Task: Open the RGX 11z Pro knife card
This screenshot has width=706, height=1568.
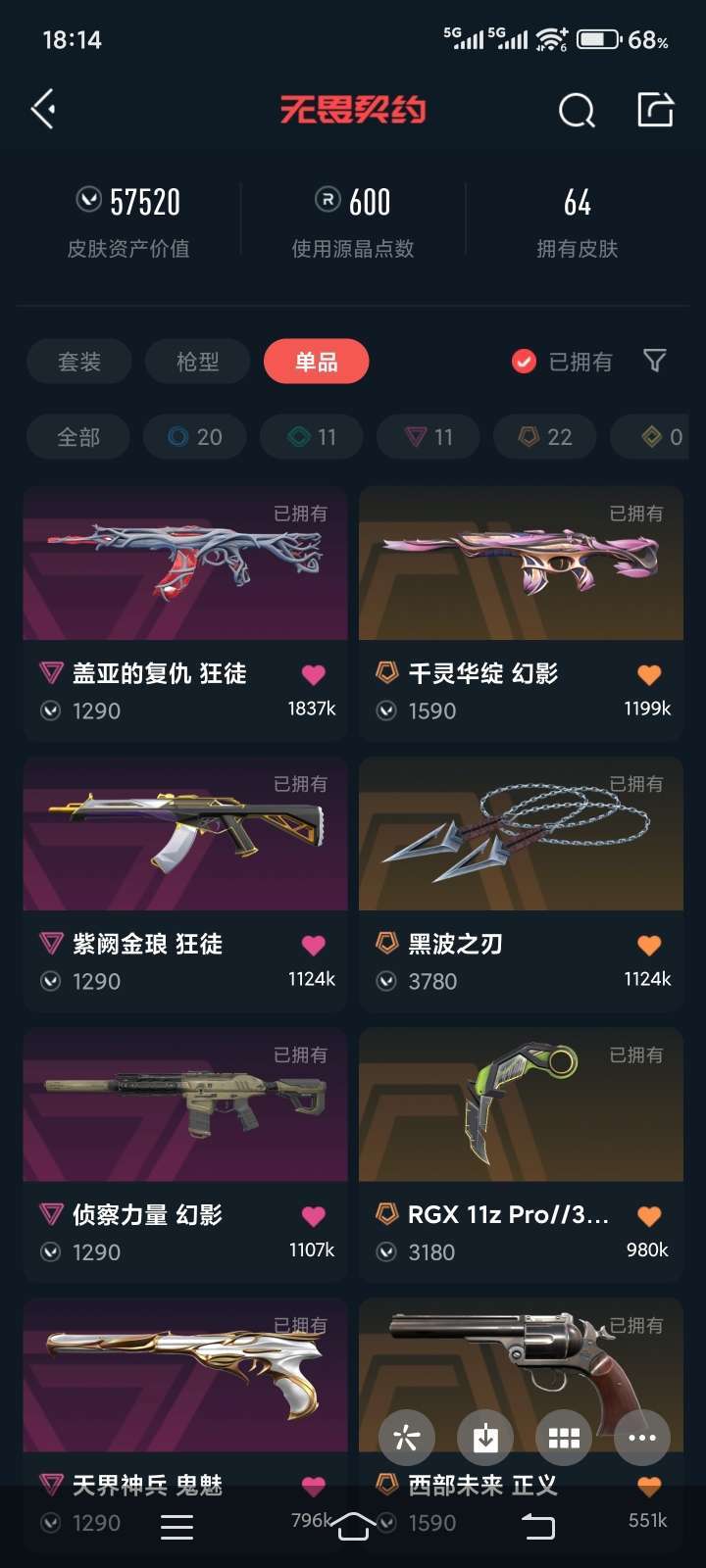Action: [521, 1154]
